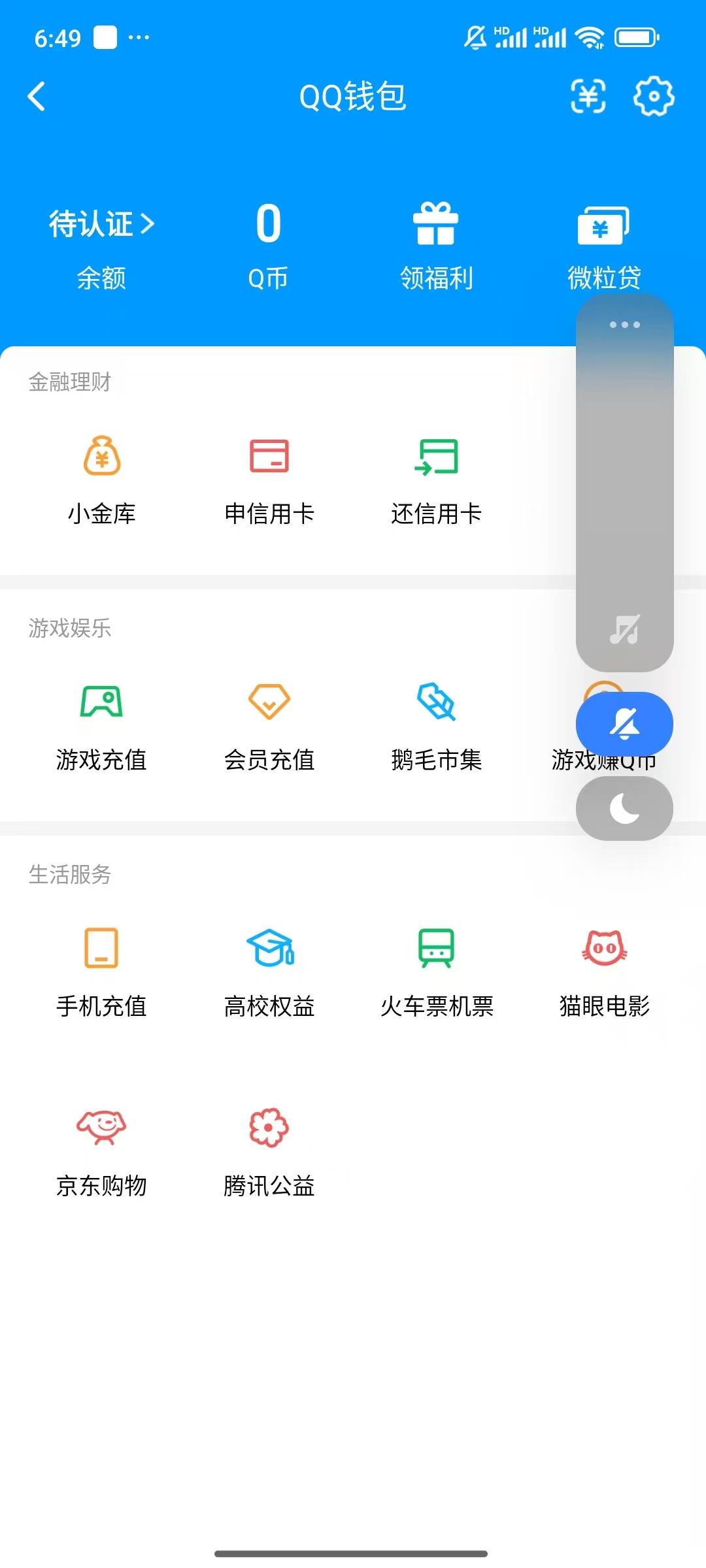The width and height of the screenshot is (706, 1568).
Task: Enable dark mode via moon icon
Action: pyautogui.click(x=624, y=808)
